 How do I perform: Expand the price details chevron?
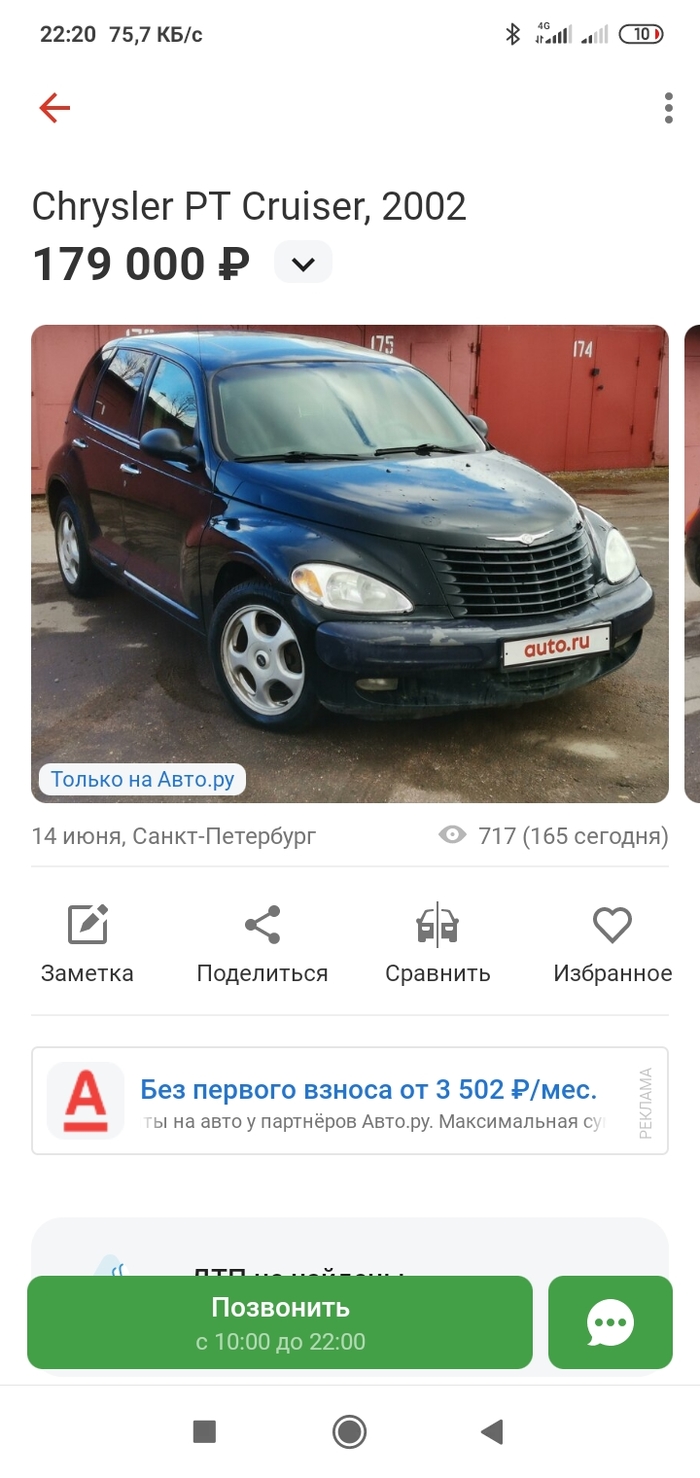(x=303, y=264)
